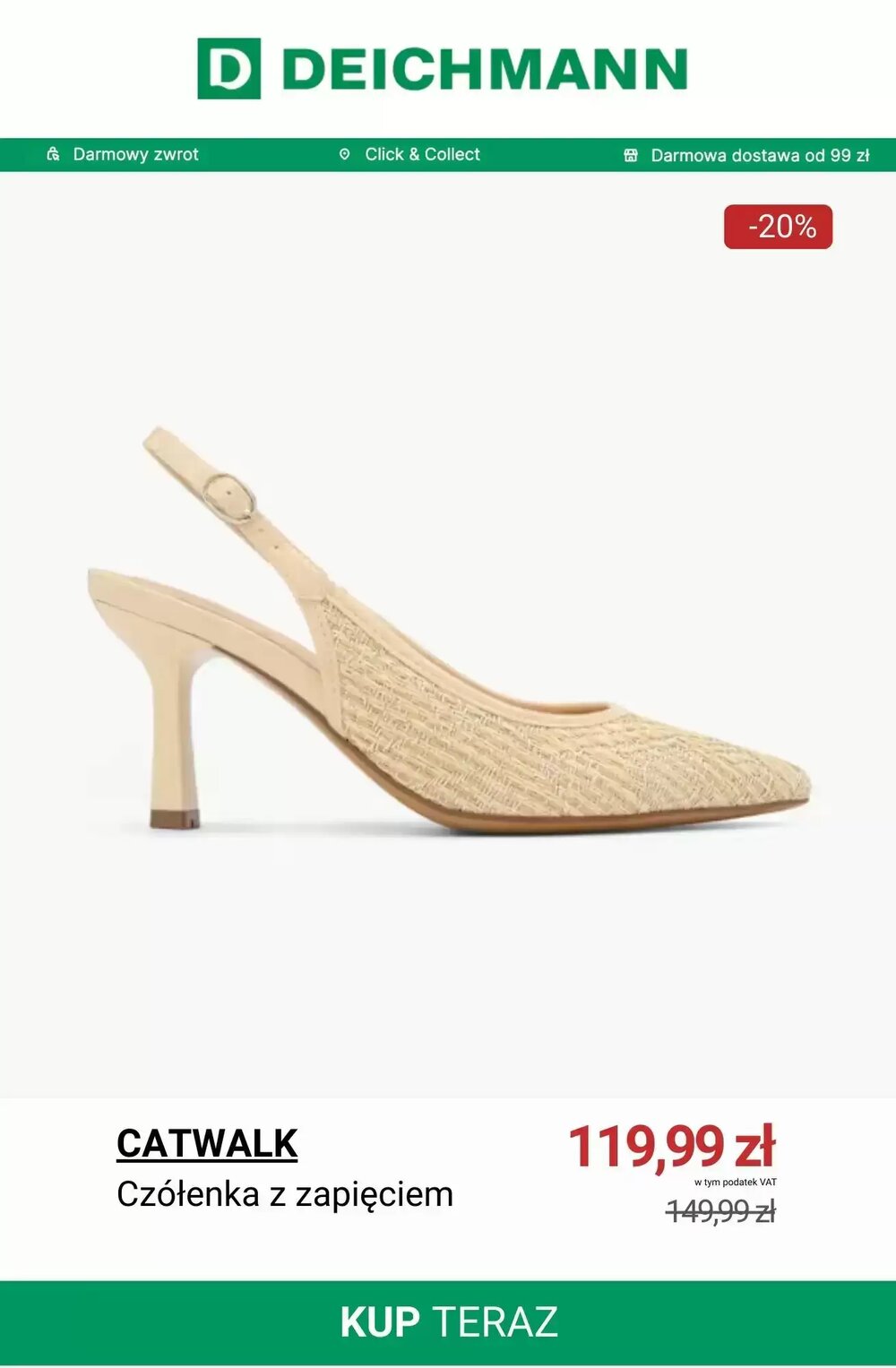Open the Darmowy zwrot link
This screenshot has width=896, height=1368.
(x=136, y=153)
